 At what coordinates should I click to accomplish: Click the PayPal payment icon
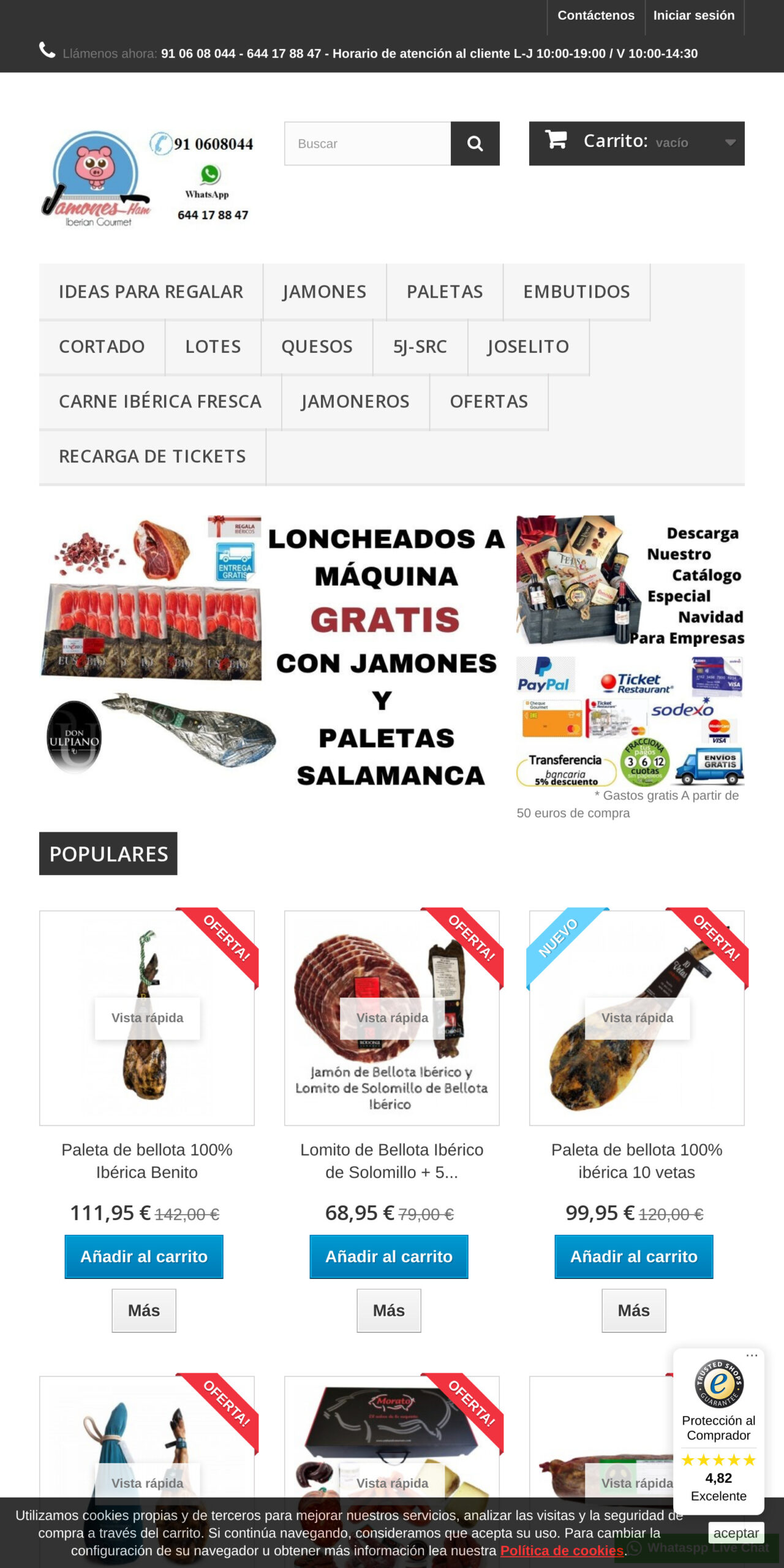[x=544, y=670]
